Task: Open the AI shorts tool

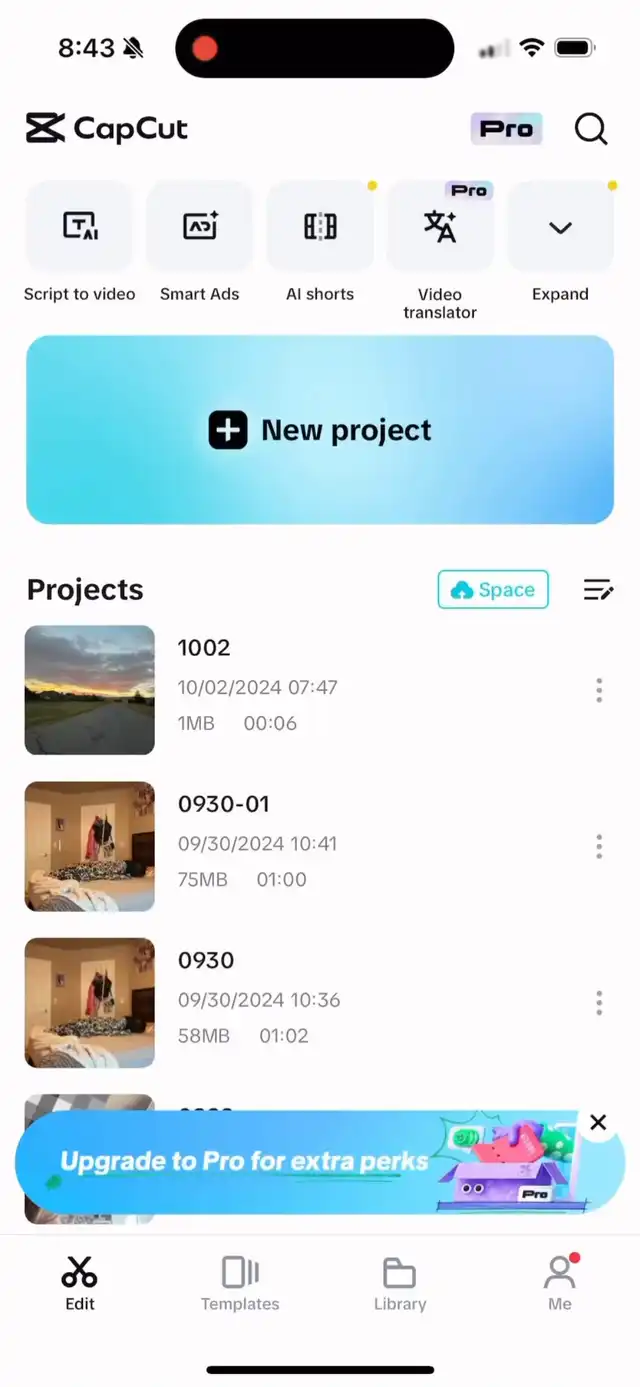Action: click(x=320, y=227)
